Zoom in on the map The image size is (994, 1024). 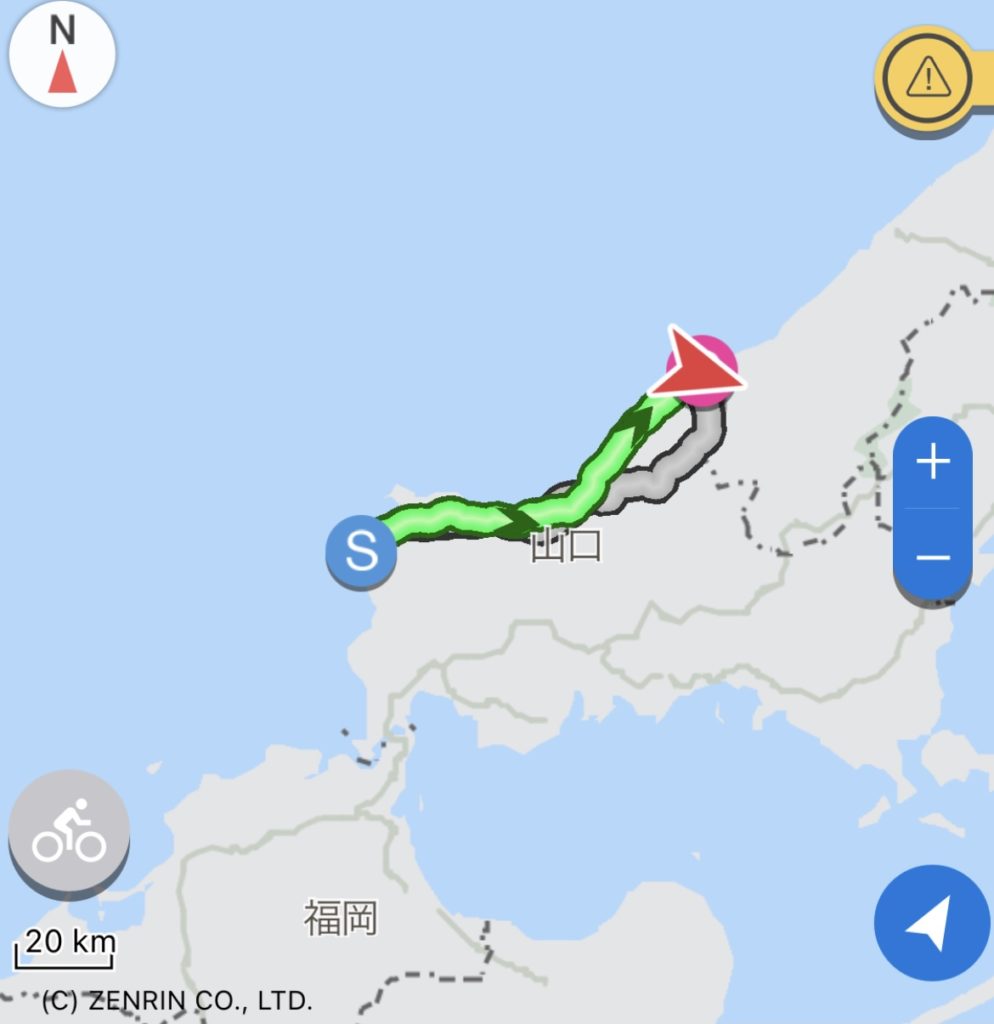pos(932,463)
